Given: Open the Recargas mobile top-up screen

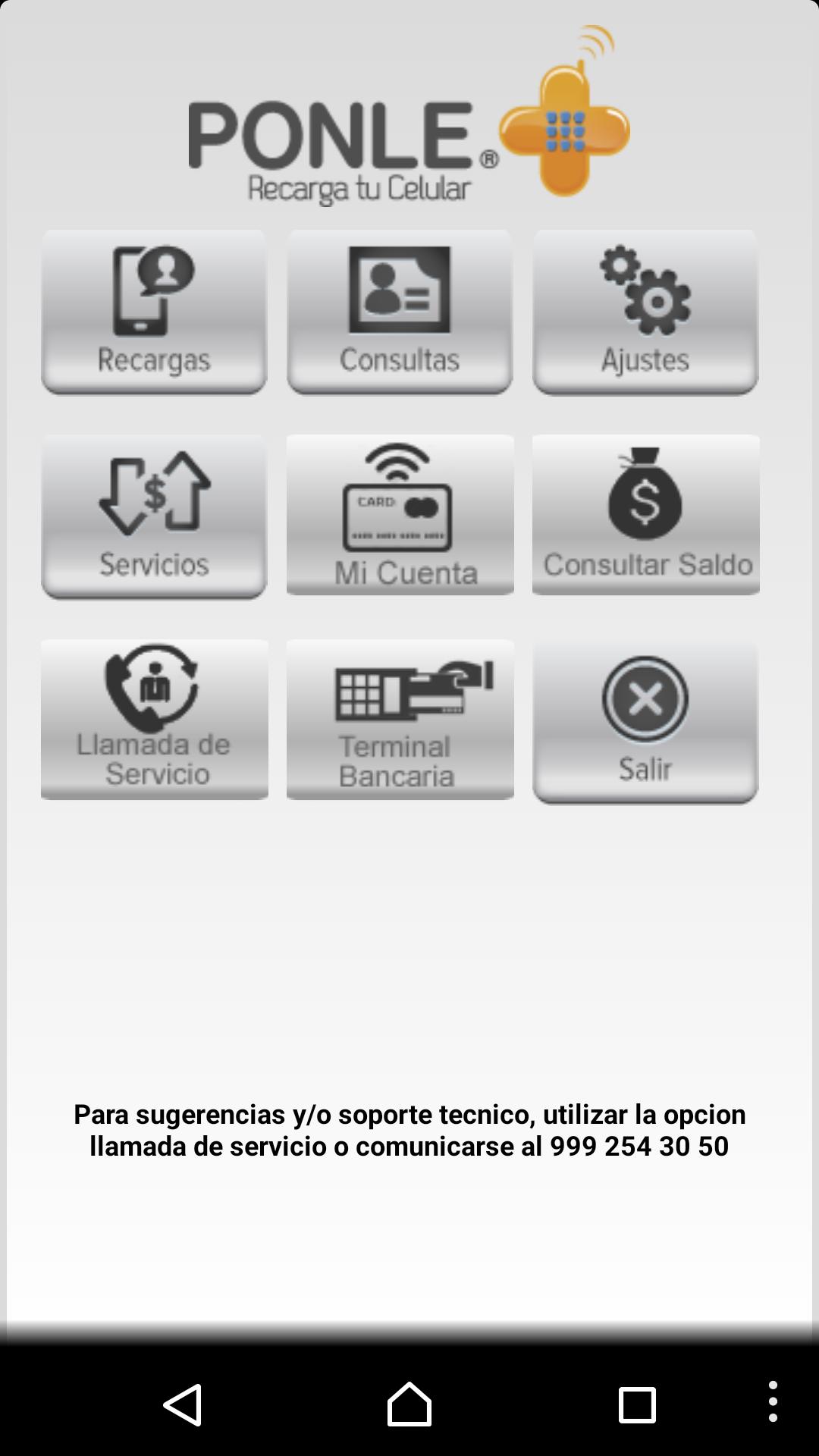Looking at the screenshot, I should pyautogui.click(x=153, y=311).
